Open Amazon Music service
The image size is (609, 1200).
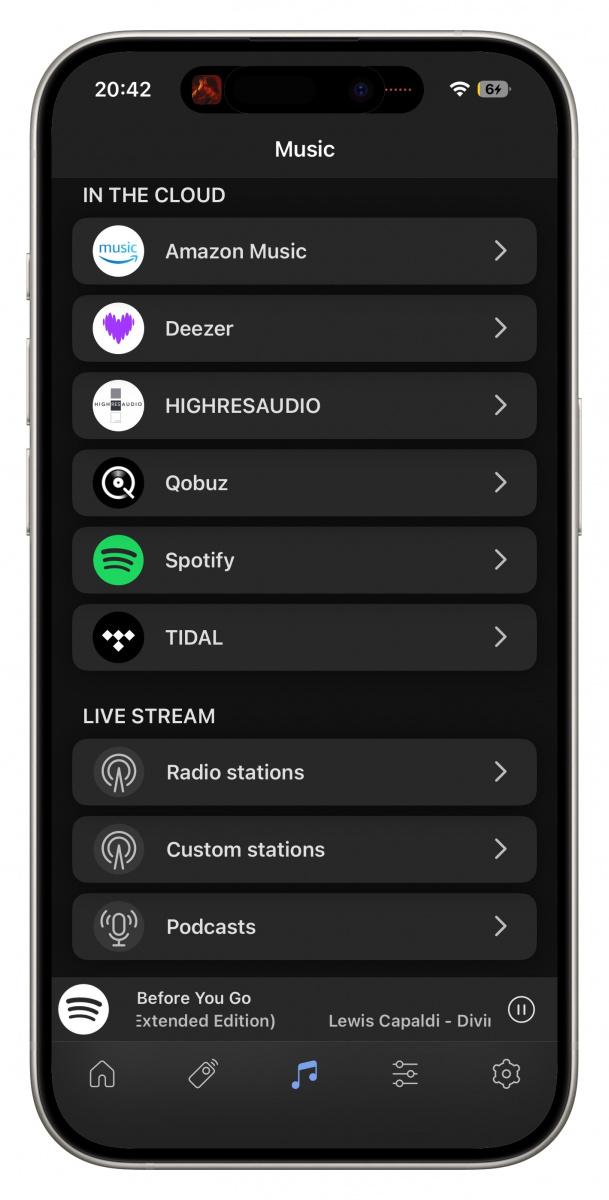304,251
